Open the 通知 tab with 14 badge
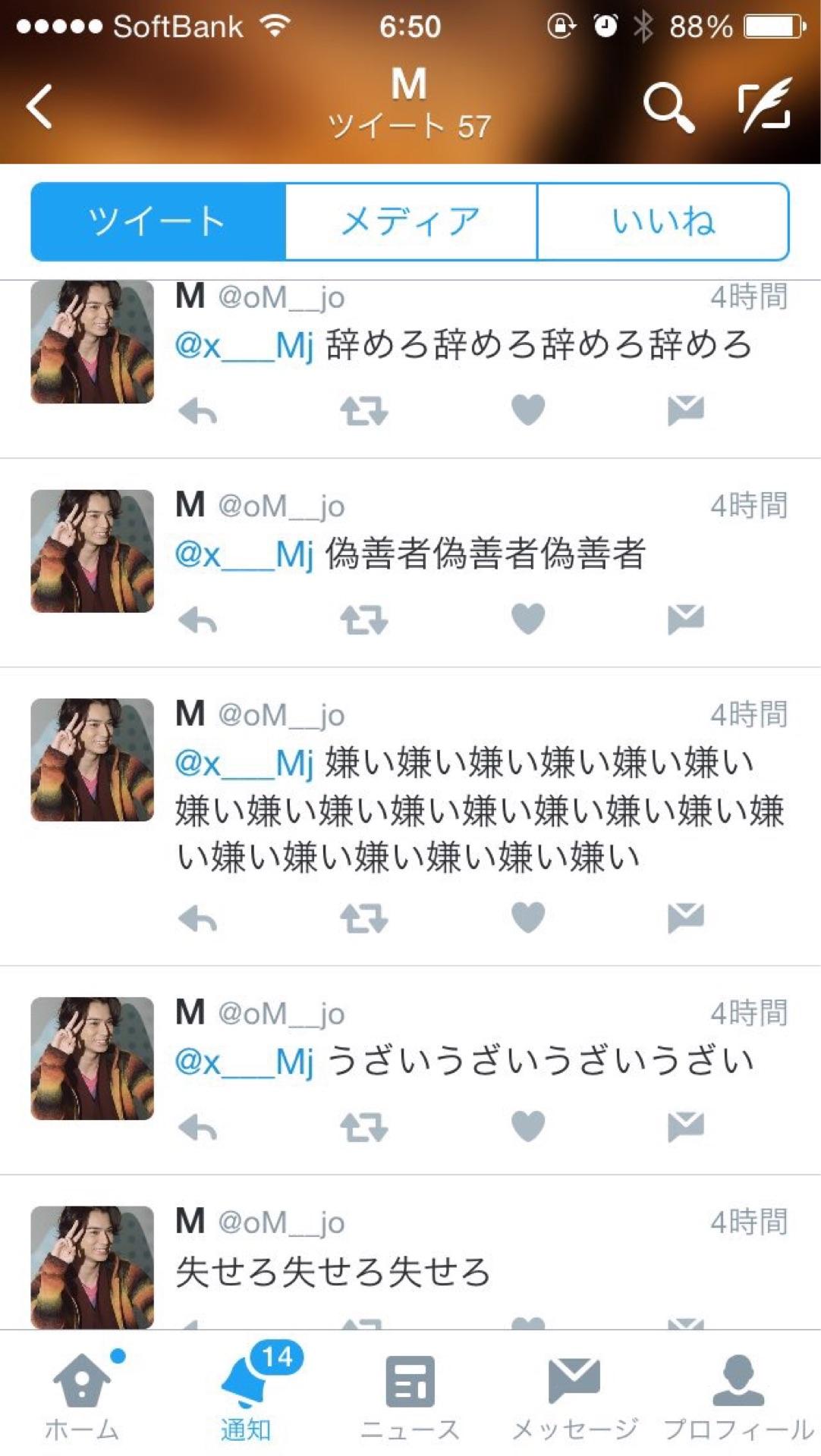The width and height of the screenshot is (821, 1456). pyautogui.click(x=246, y=1397)
